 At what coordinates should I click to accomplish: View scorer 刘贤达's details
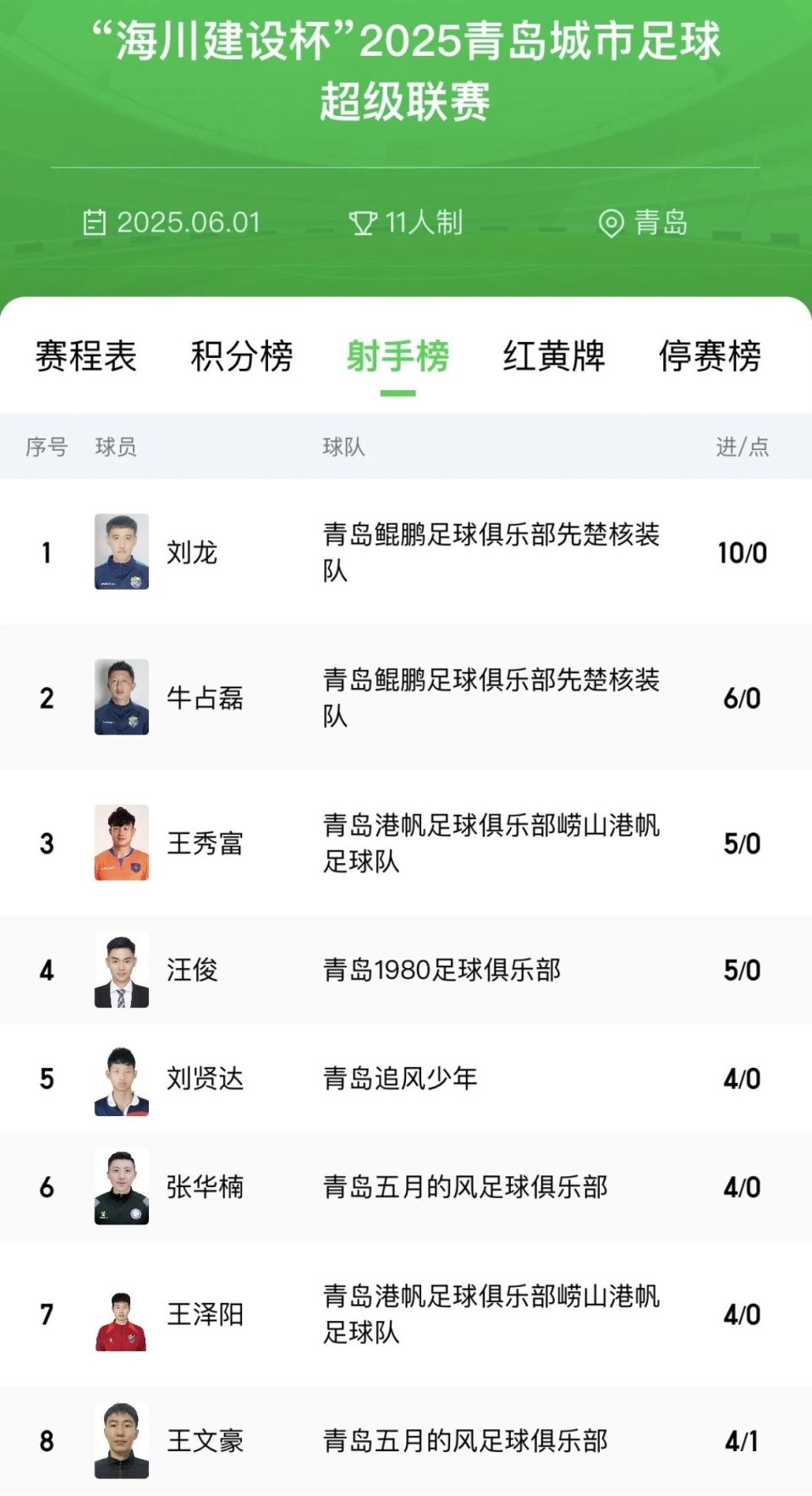click(x=205, y=1079)
